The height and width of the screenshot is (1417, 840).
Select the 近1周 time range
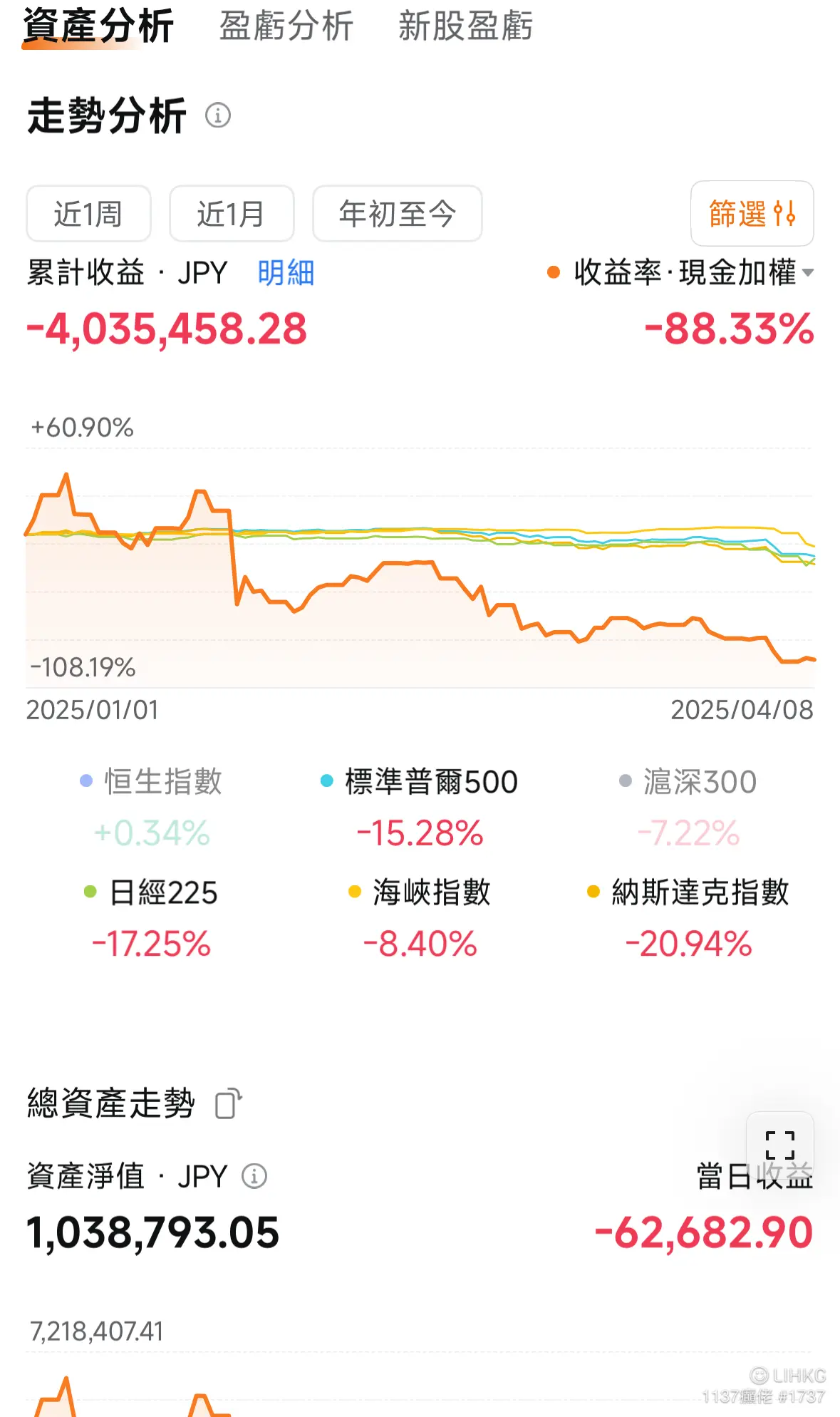(x=88, y=214)
